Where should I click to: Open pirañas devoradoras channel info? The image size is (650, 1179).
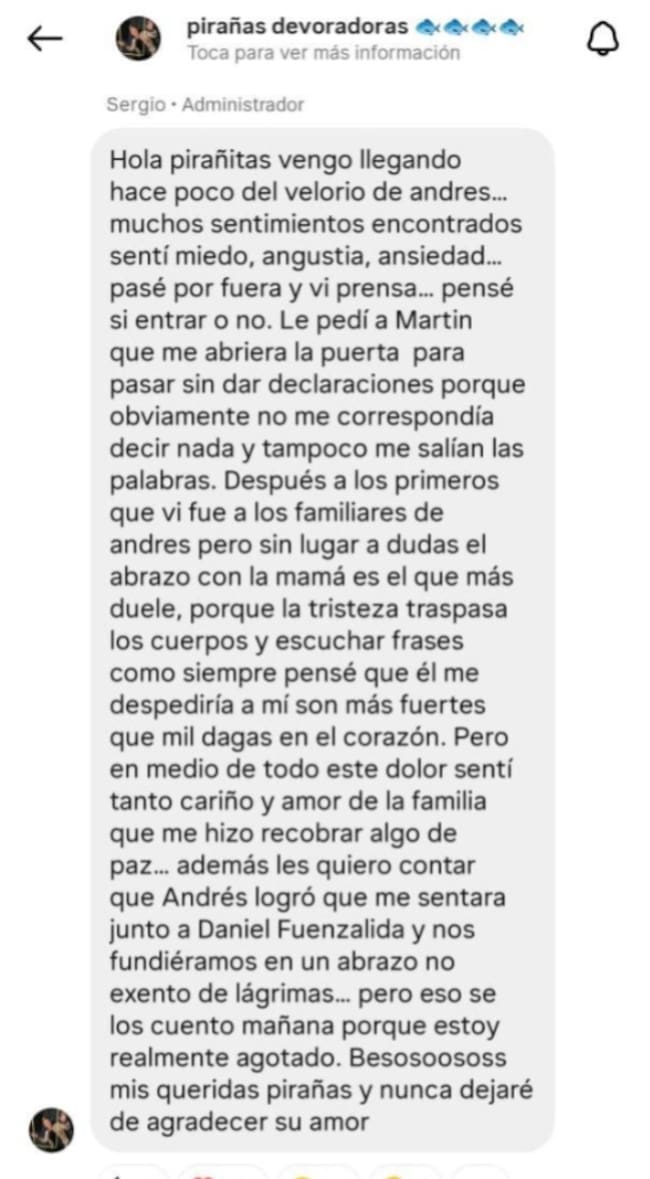[x=323, y=38]
